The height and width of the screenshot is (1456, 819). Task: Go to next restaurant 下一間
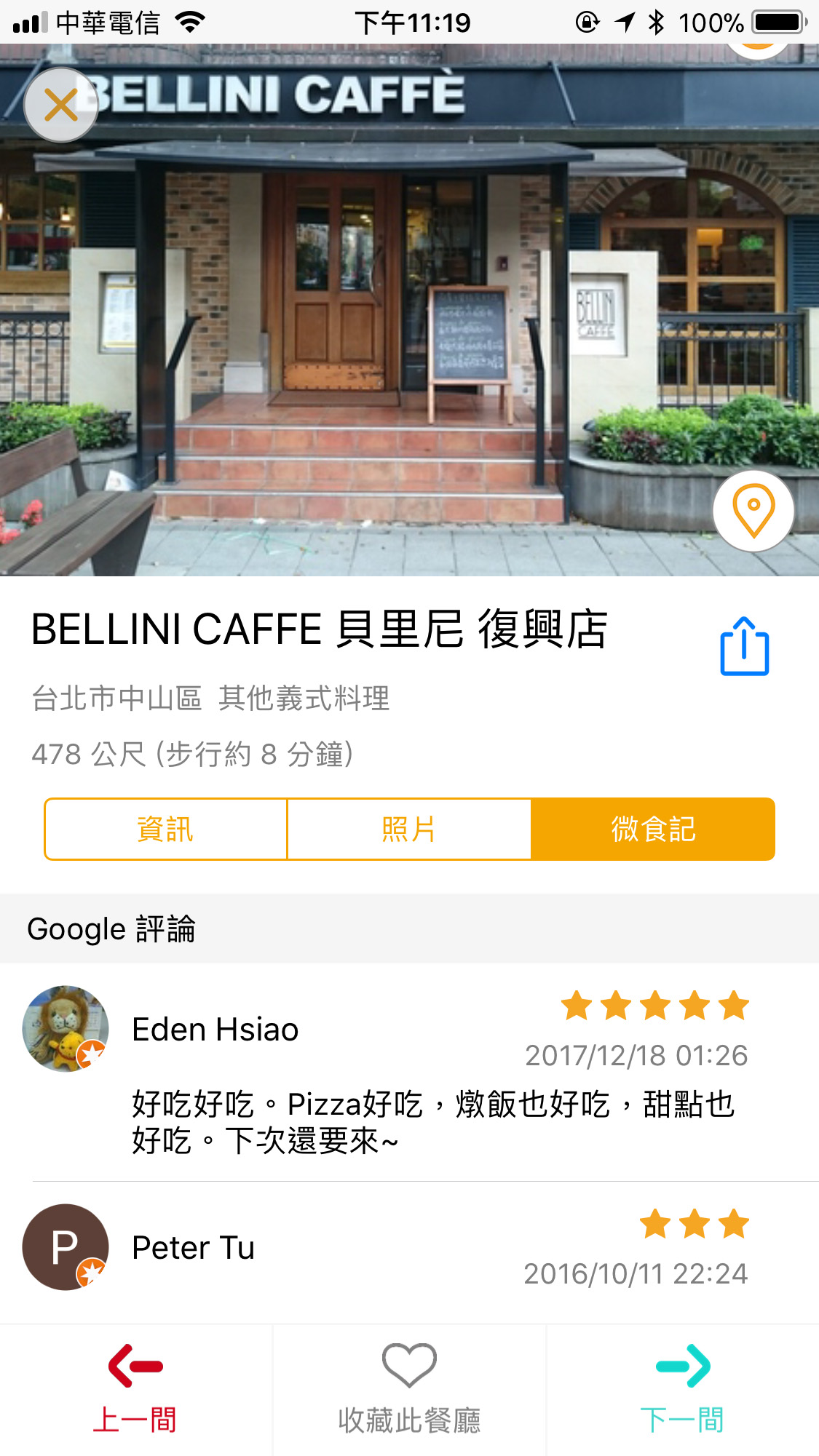tap(683, 1390)
